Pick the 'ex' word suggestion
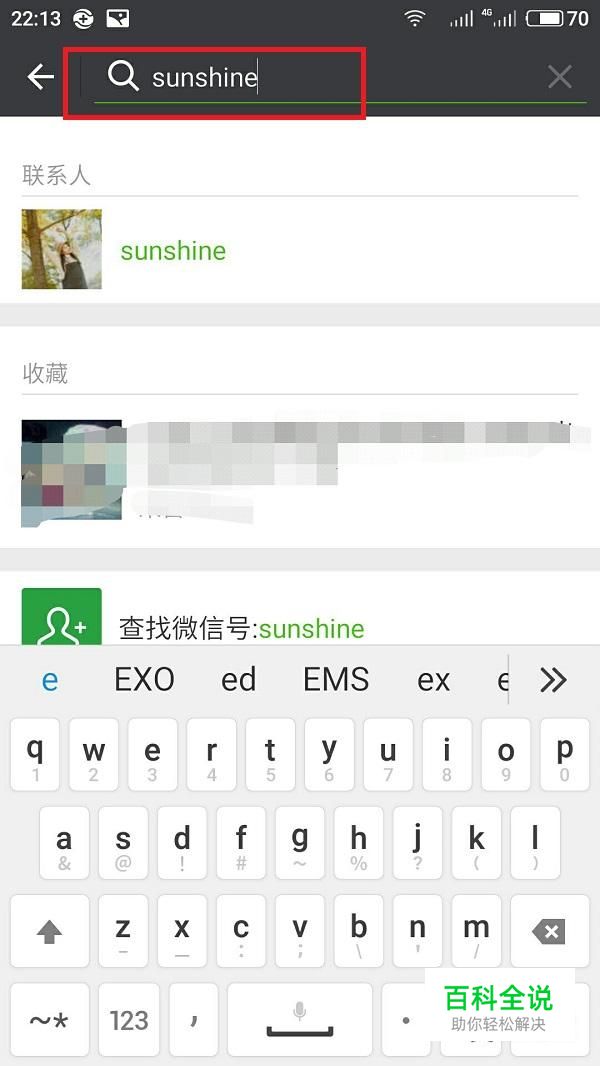 pyautogui.click(x=433, y=680)
